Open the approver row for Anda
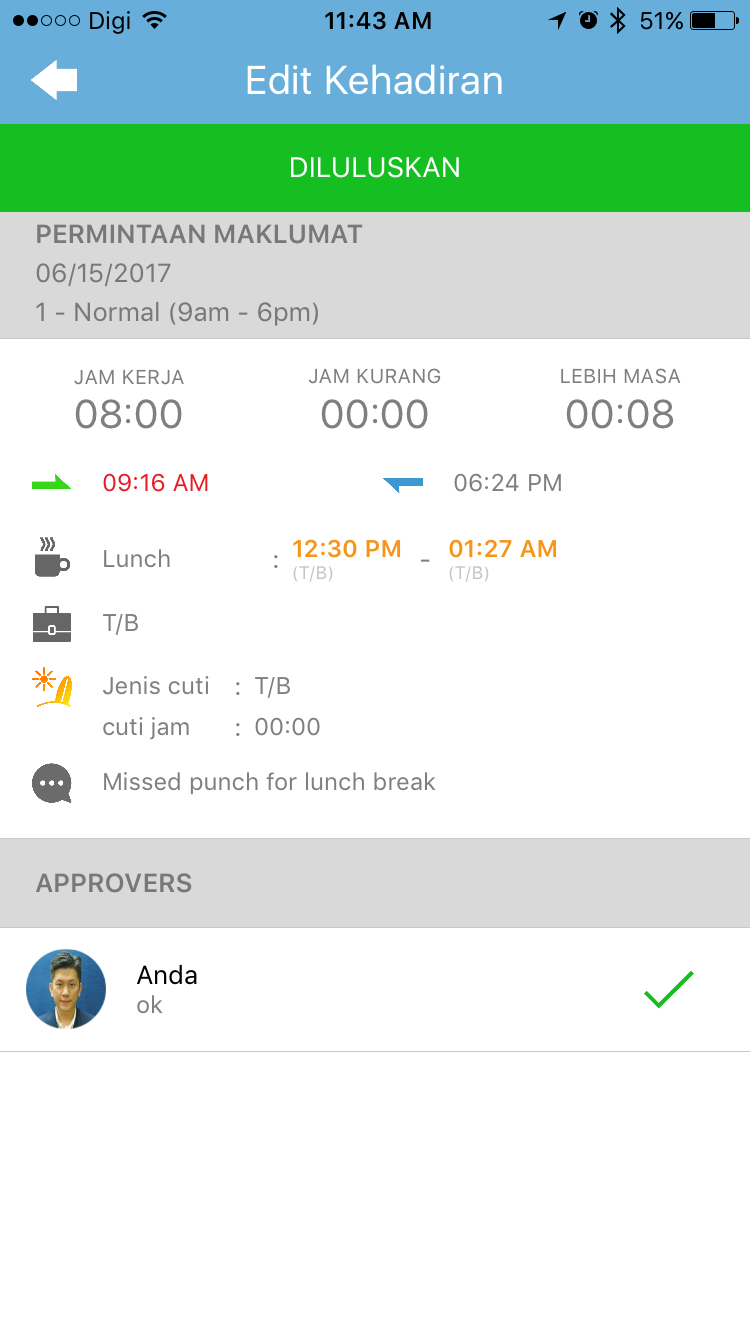Image resolution: width=750 pixels, height=1334 pixels. tap(375, 989)
